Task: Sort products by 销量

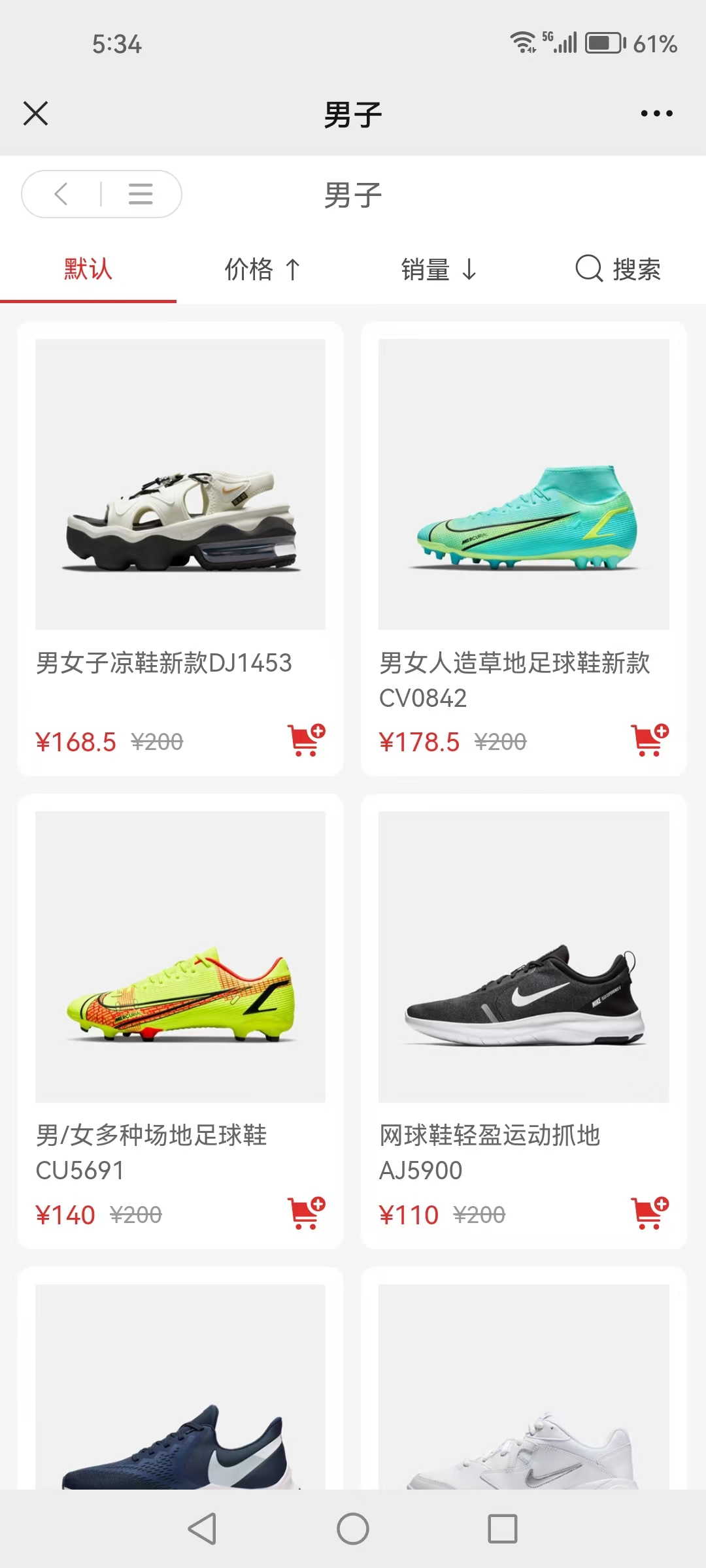Action: (439, 269)
